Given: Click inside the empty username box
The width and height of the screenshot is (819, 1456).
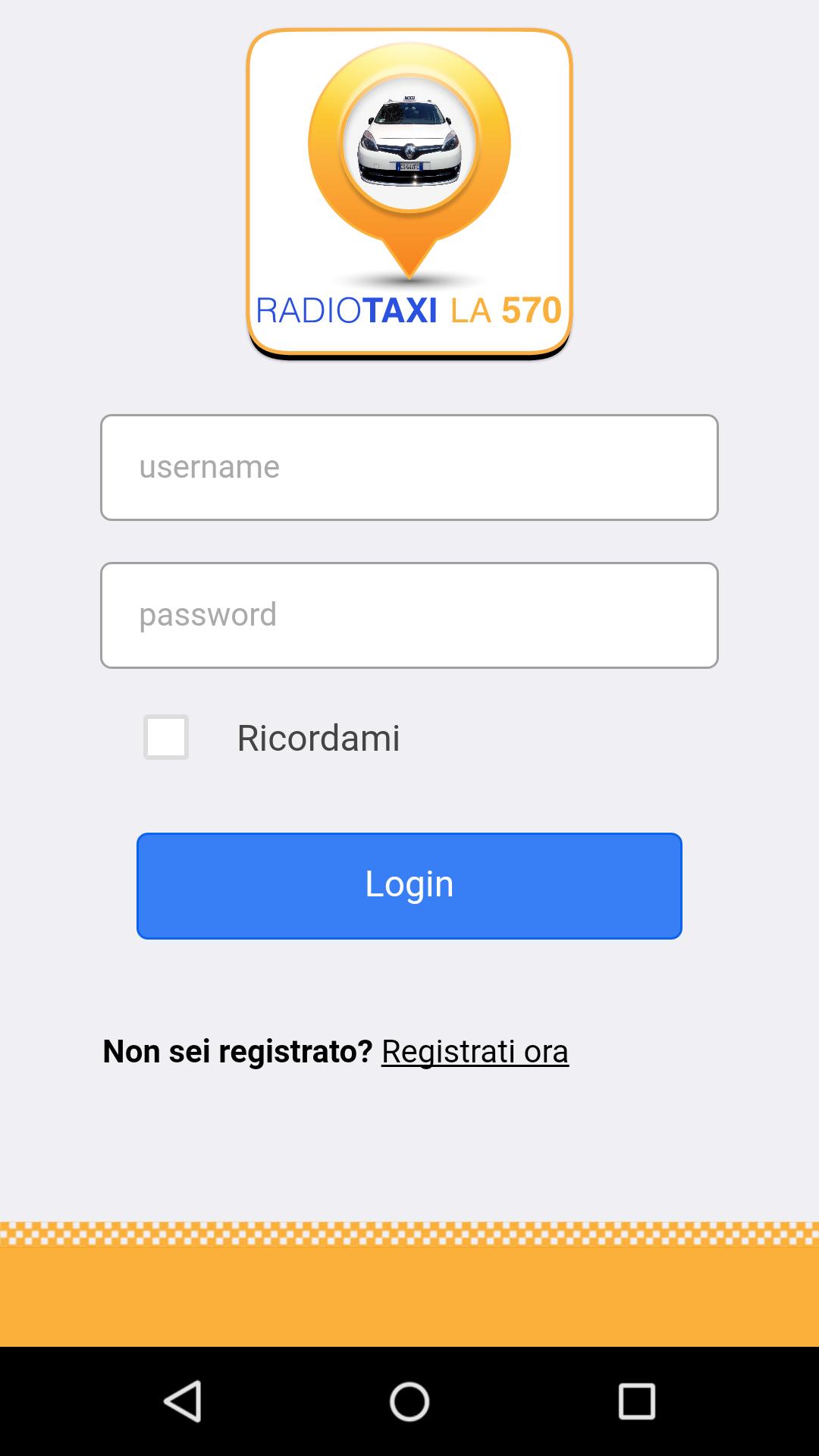Looking at the screenshot, I should 409,467.
